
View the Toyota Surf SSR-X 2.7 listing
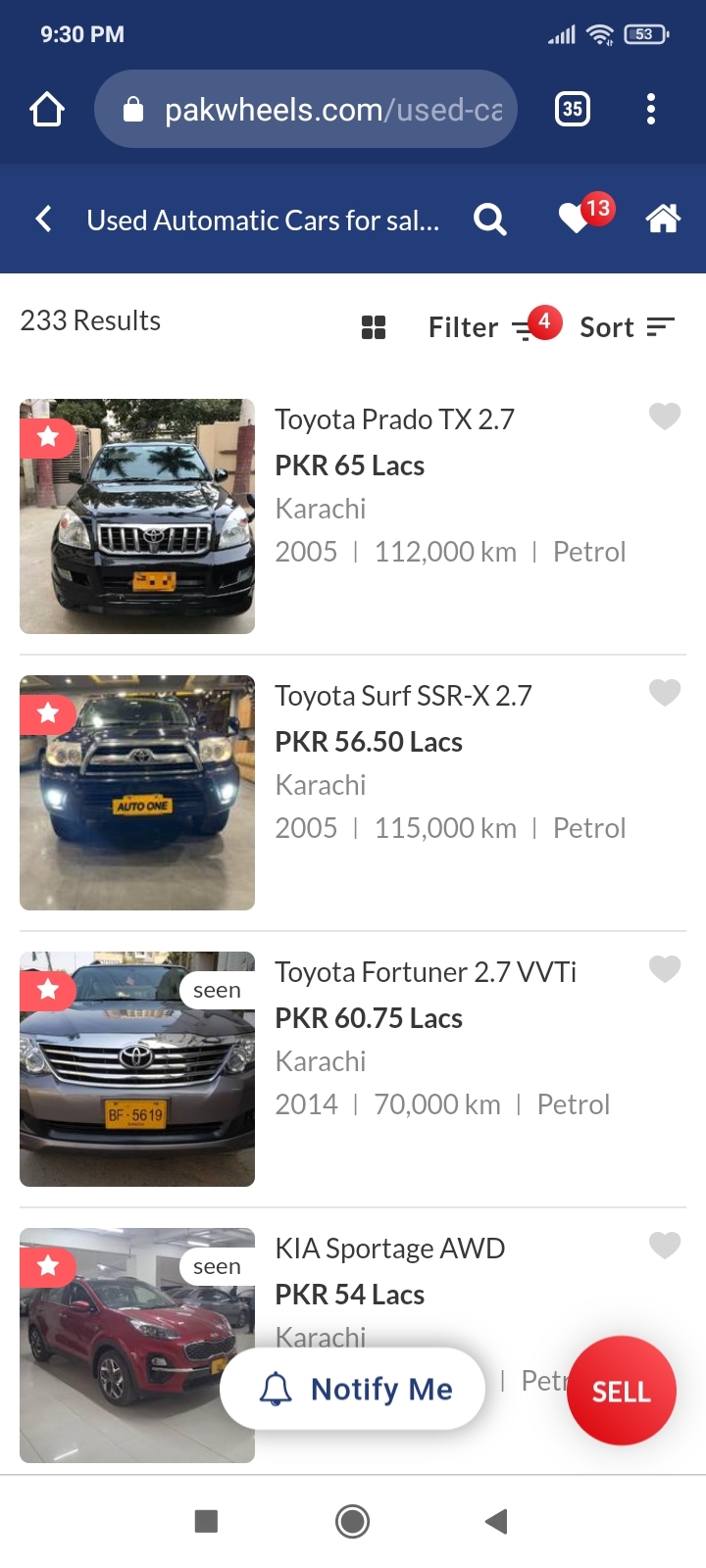(x=403, y=696)
